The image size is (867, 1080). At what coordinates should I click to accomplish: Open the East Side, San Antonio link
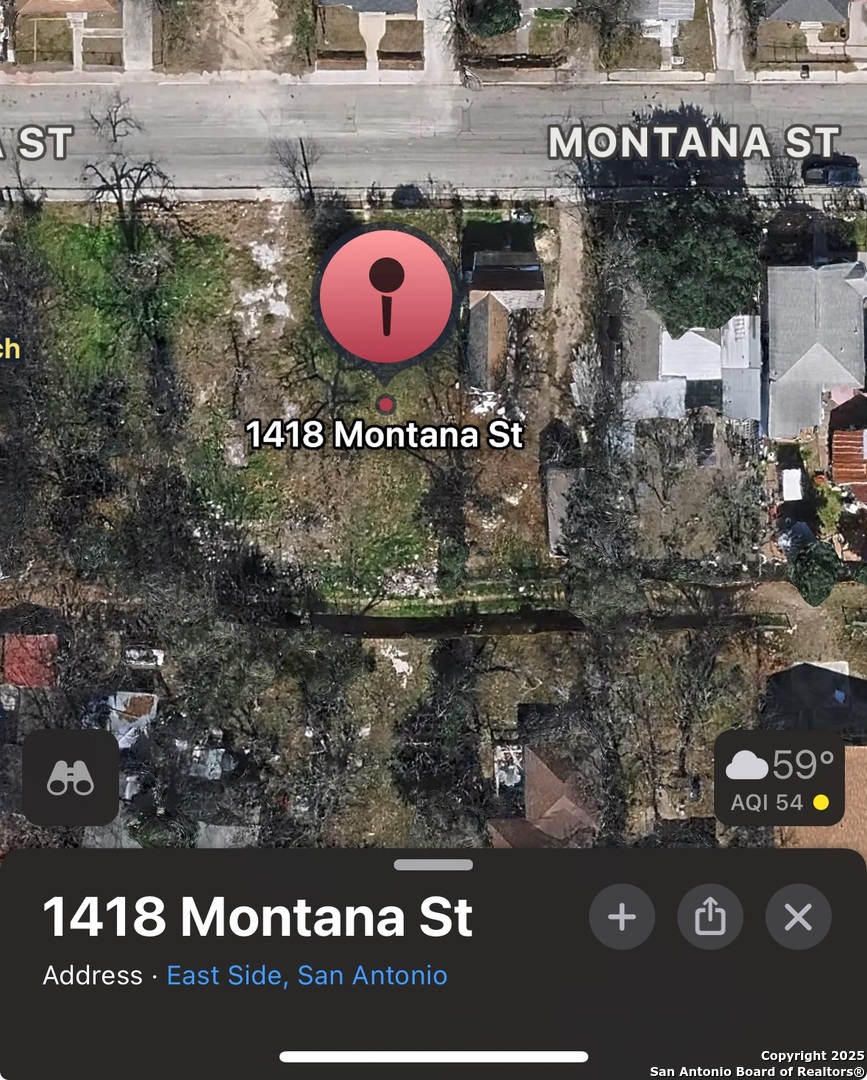[x=306, y=975]
